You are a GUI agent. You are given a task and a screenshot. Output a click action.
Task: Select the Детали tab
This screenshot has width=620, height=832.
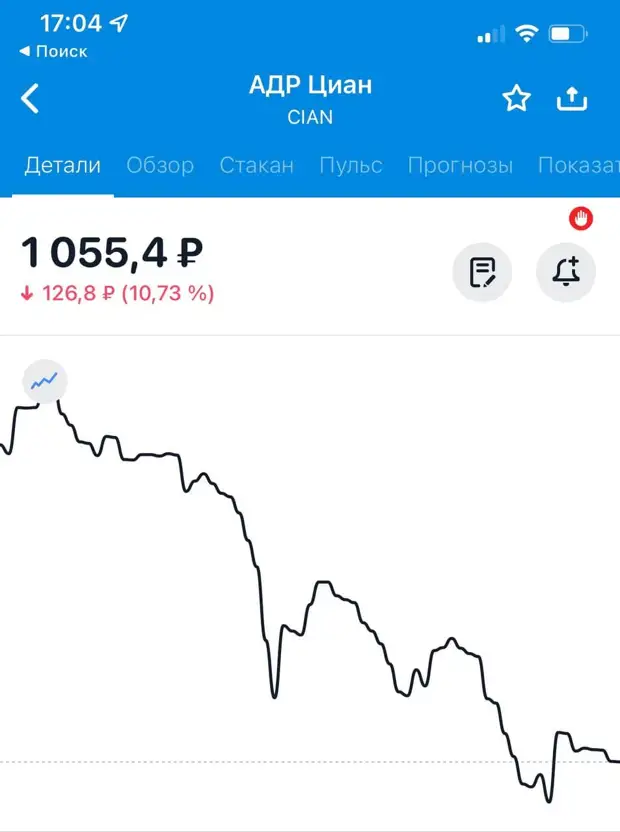(x=63, y=165)
